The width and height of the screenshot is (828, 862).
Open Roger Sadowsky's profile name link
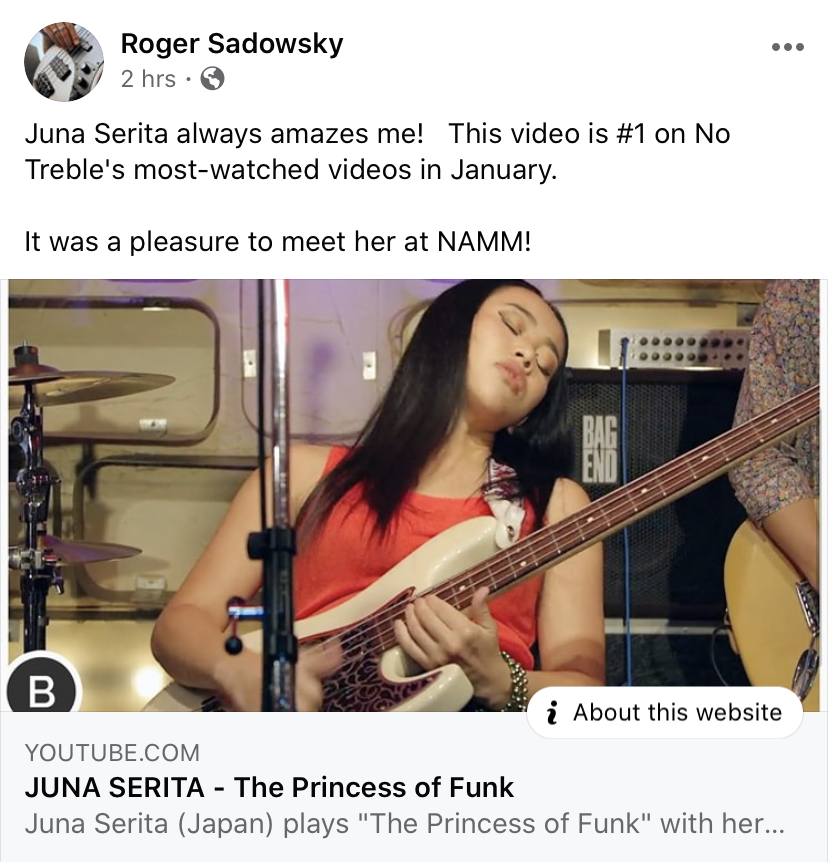231,44
